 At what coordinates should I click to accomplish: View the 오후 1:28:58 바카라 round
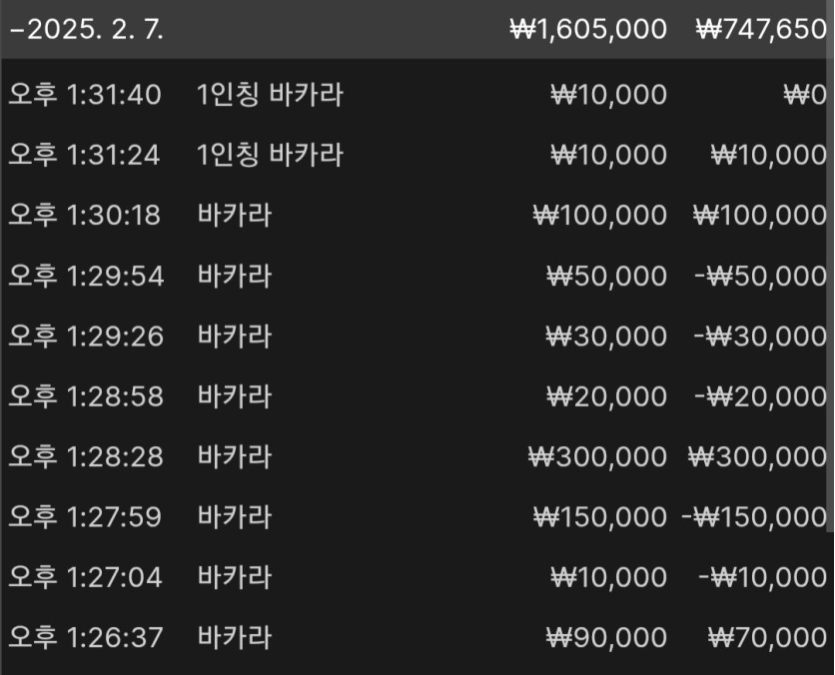pyautogui.click(x=416, y=396)
